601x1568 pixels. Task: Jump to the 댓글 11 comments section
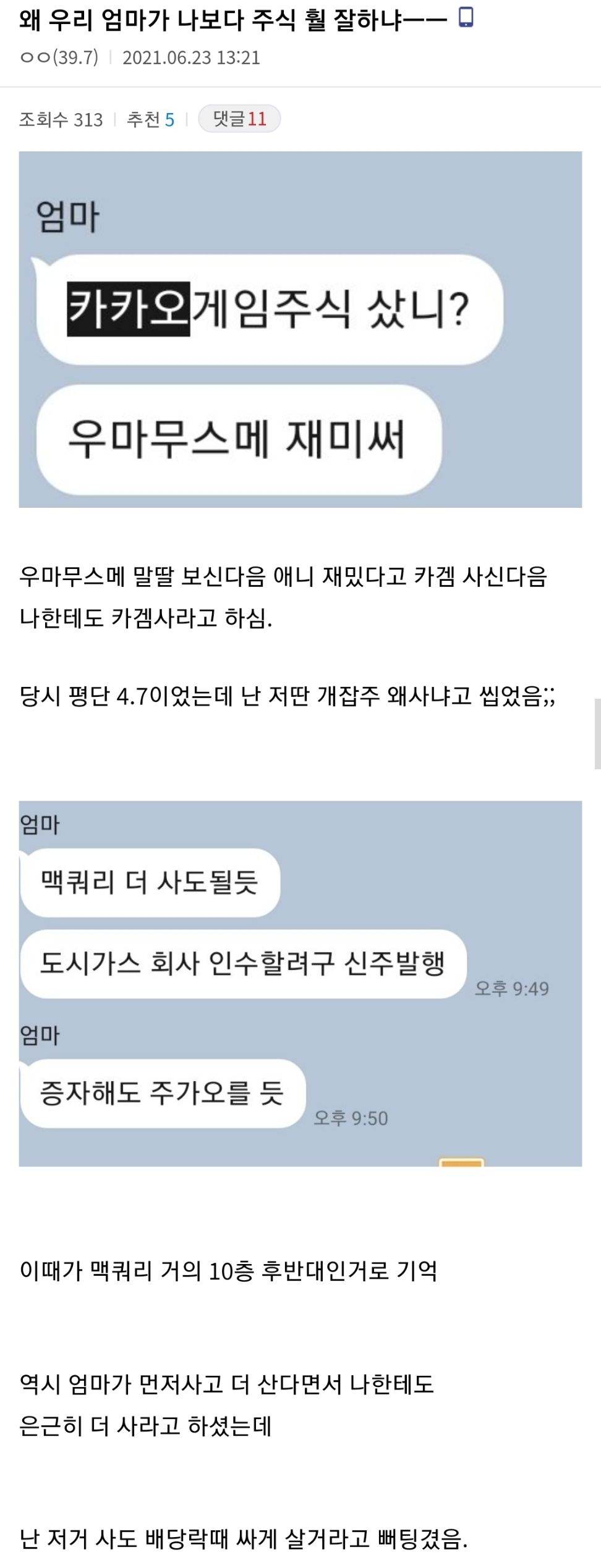tap(239, 119)
